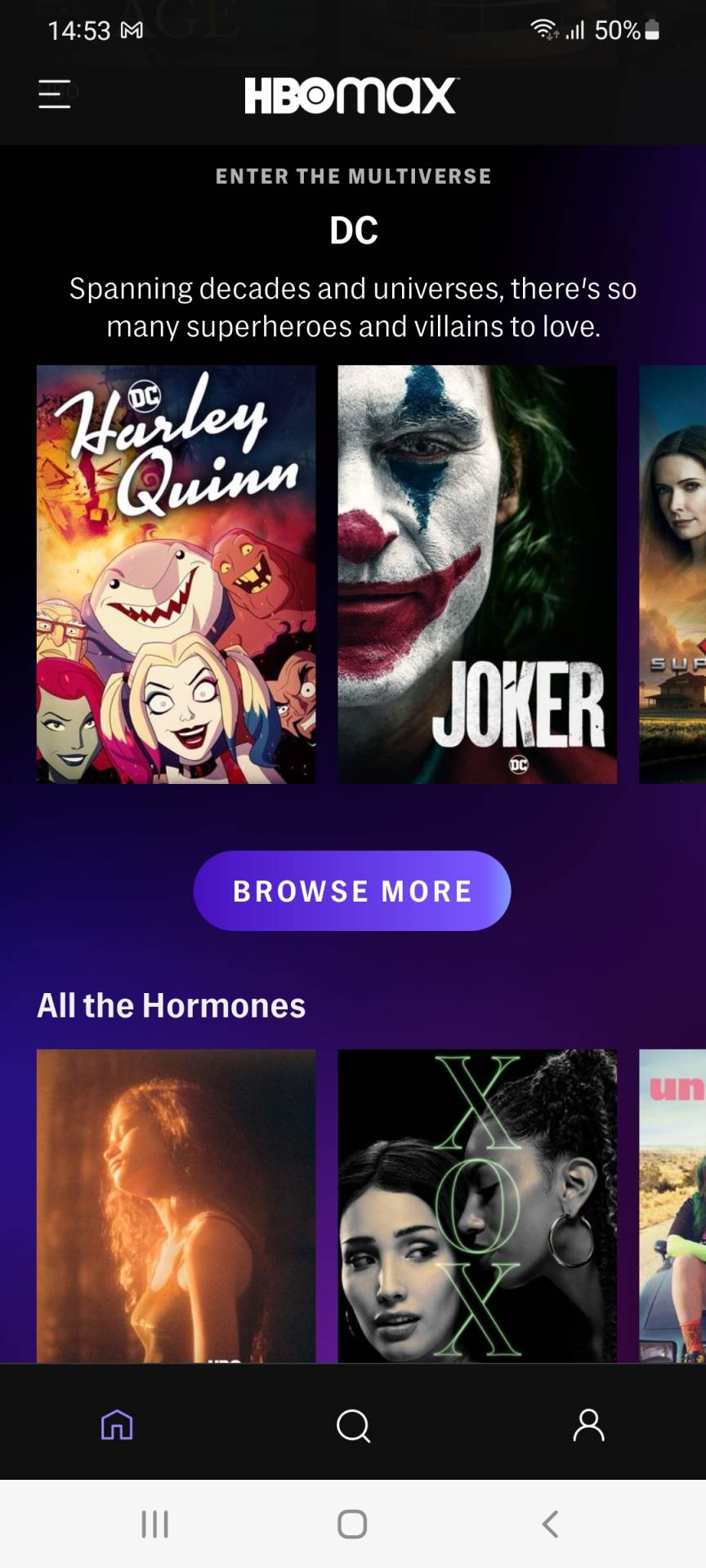Open the Joker movie poster
This screenshot has height=1568, width=706.
(477, 574)
